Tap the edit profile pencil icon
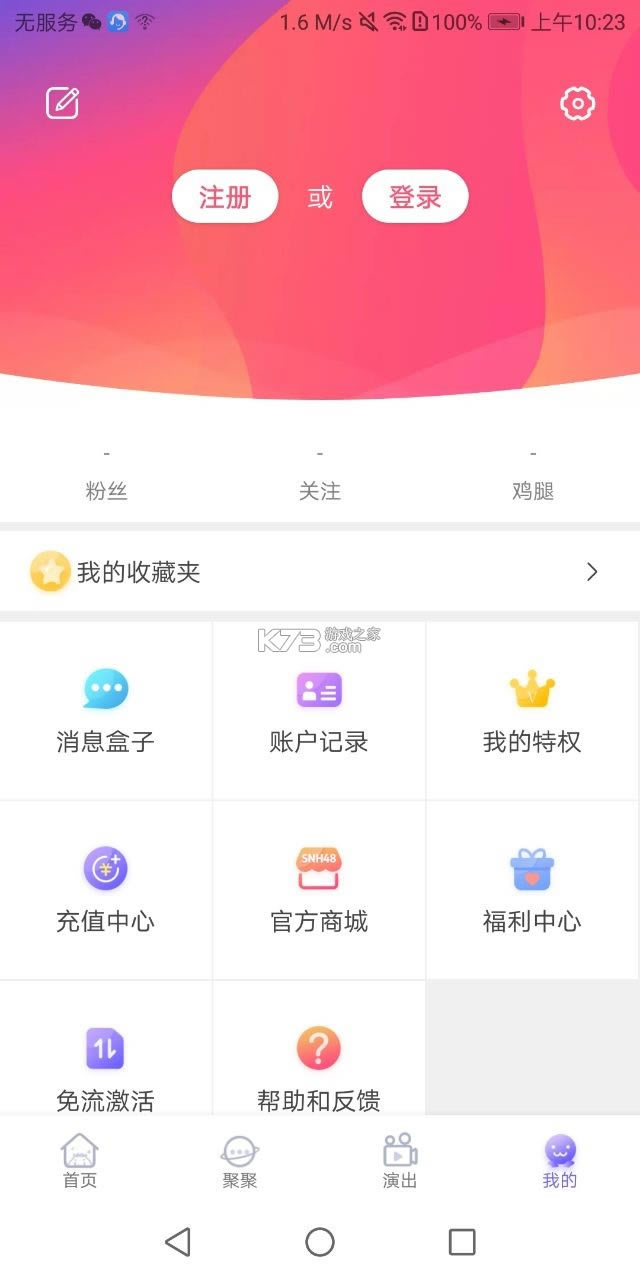The width and height of the screenshot is (640, 1280). pyautogui.click(x=62, y=103)
